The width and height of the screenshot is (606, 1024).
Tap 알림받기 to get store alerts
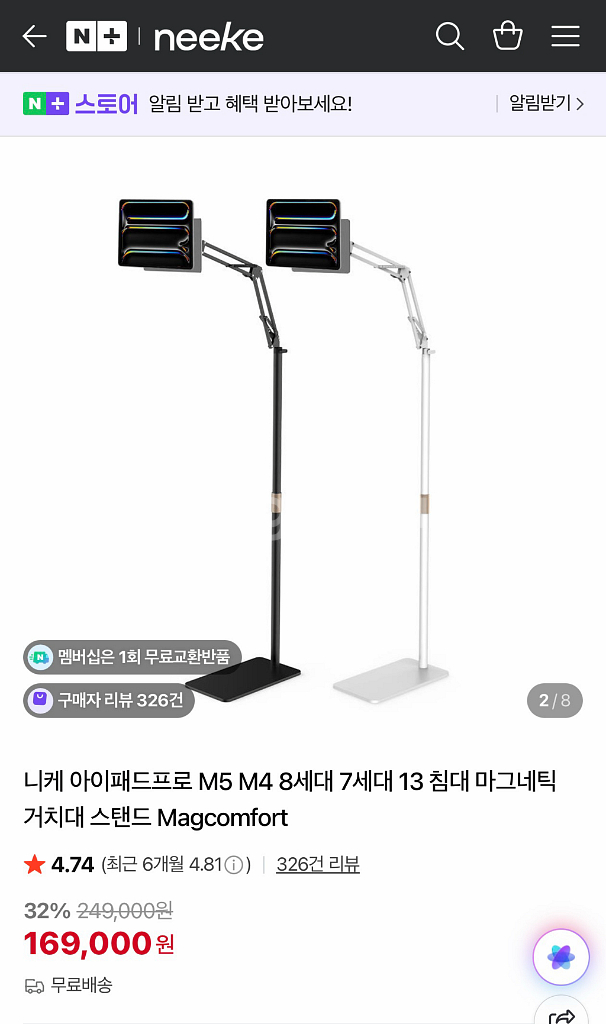point(545,103)
